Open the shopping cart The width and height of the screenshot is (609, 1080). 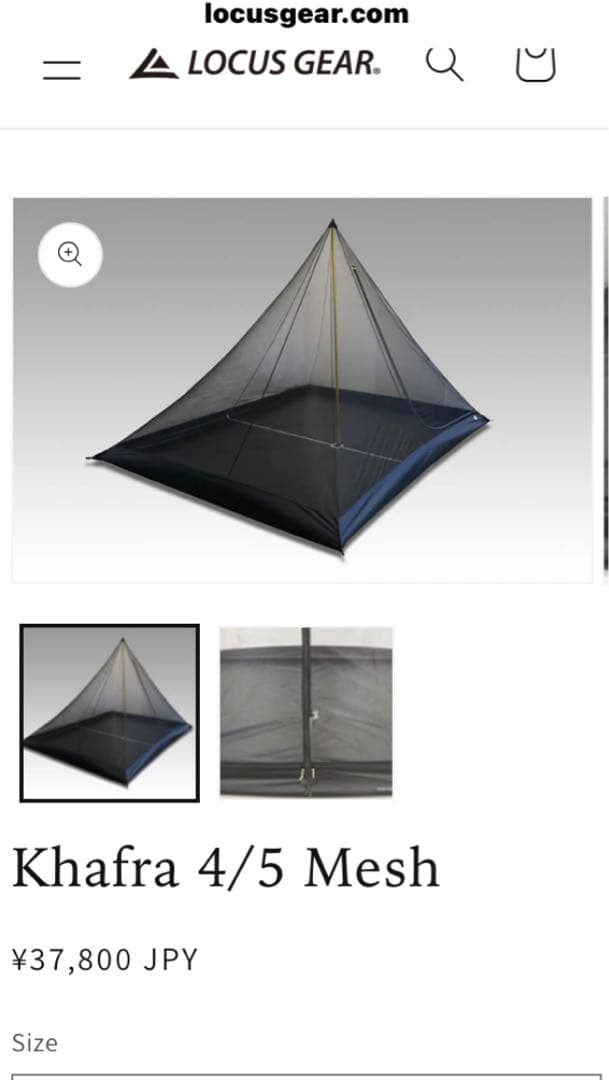tap(534, 63)
